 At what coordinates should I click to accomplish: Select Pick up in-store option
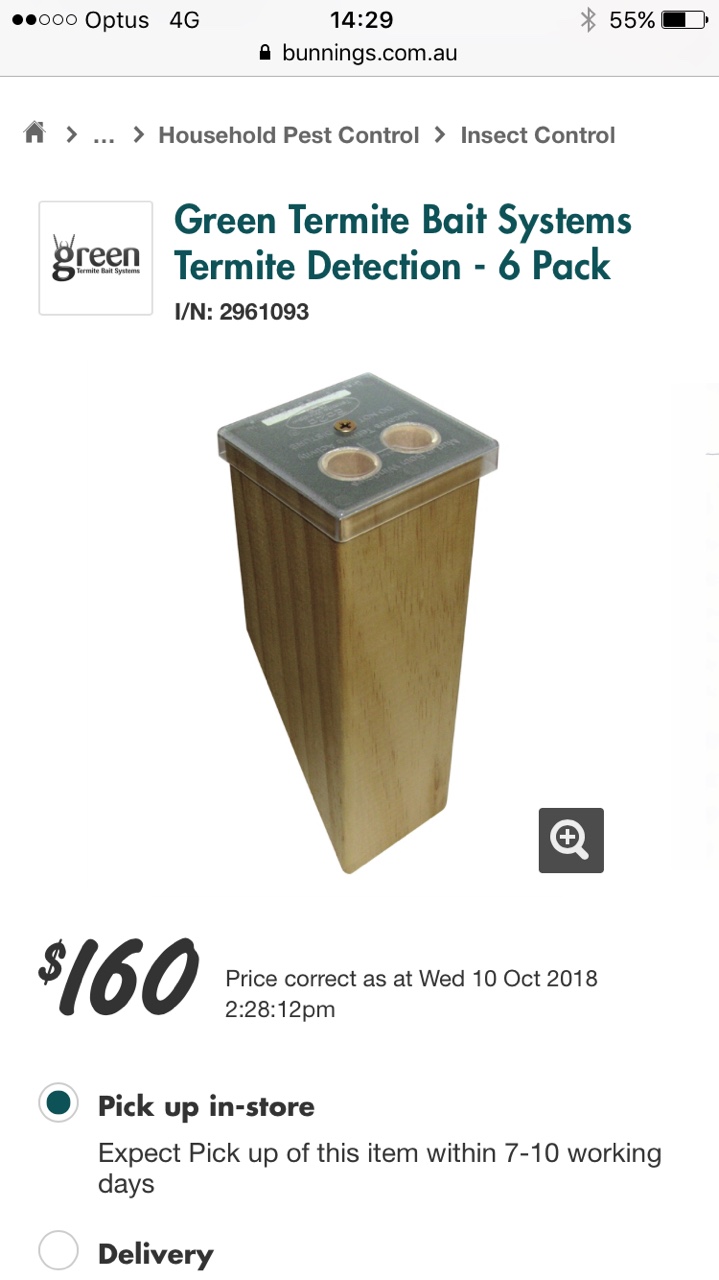pyautogui.click(x=59, y=1104)
